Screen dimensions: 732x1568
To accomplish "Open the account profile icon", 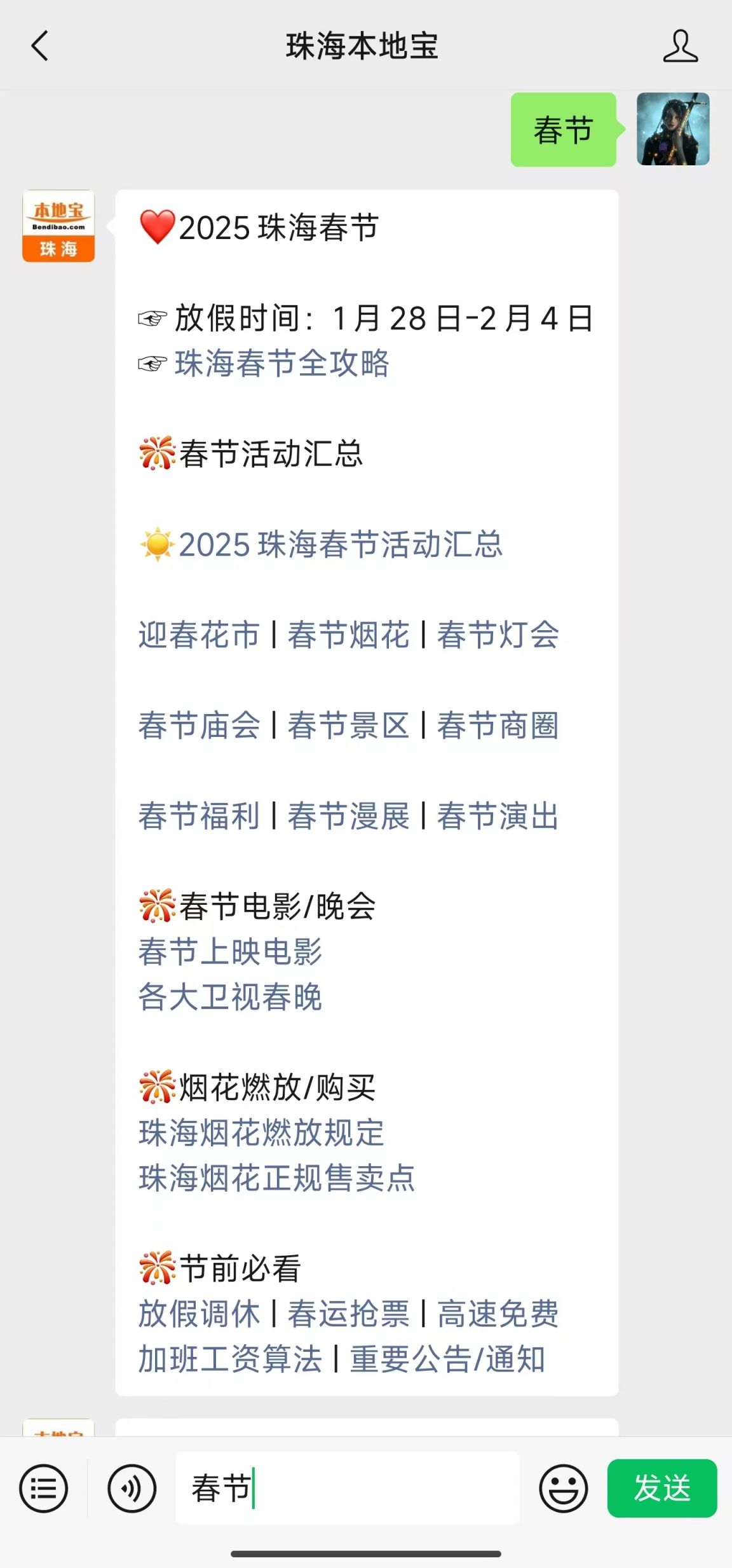I will (680, 46).
